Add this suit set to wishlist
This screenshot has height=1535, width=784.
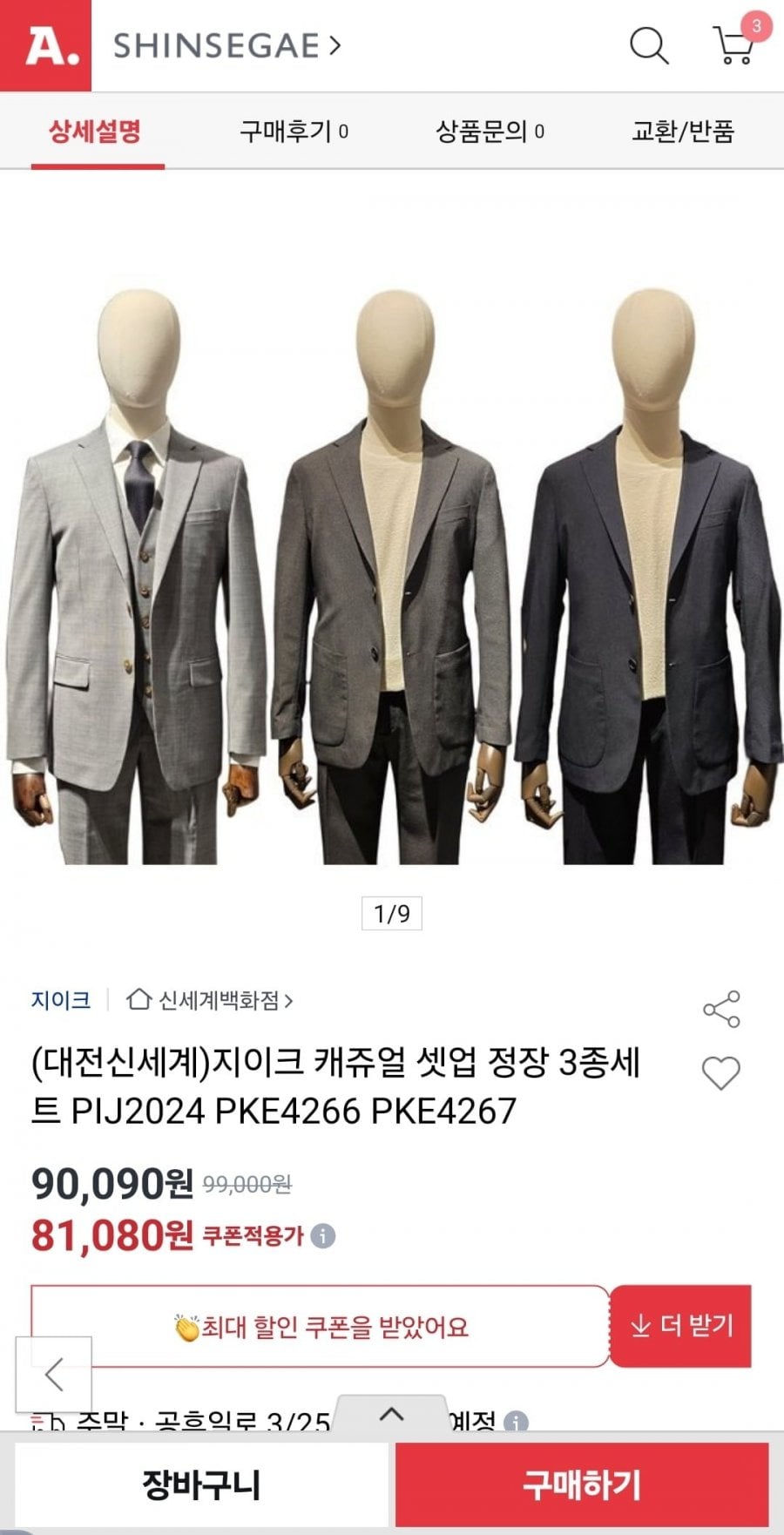pos(721,1073)
